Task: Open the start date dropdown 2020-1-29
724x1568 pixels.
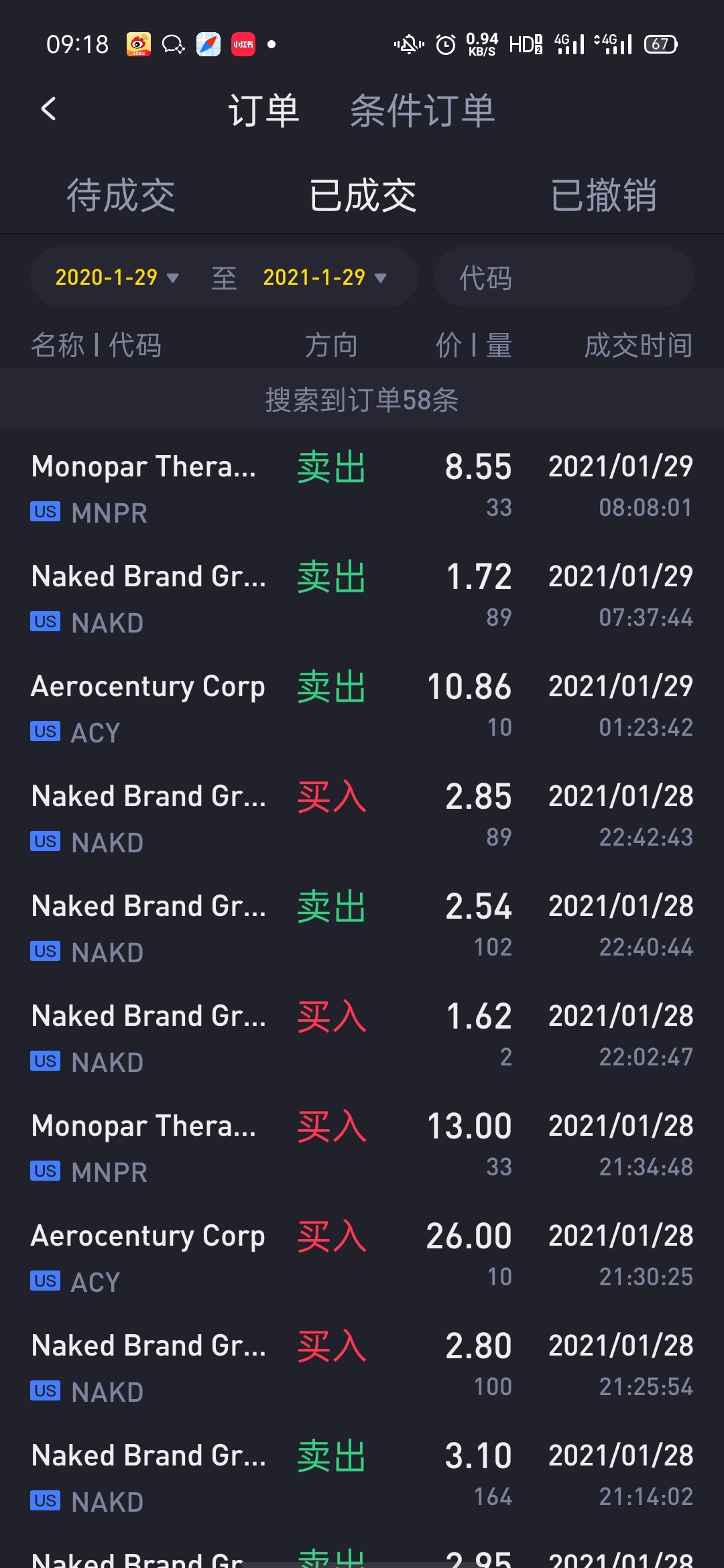Action: pos(117,277)
